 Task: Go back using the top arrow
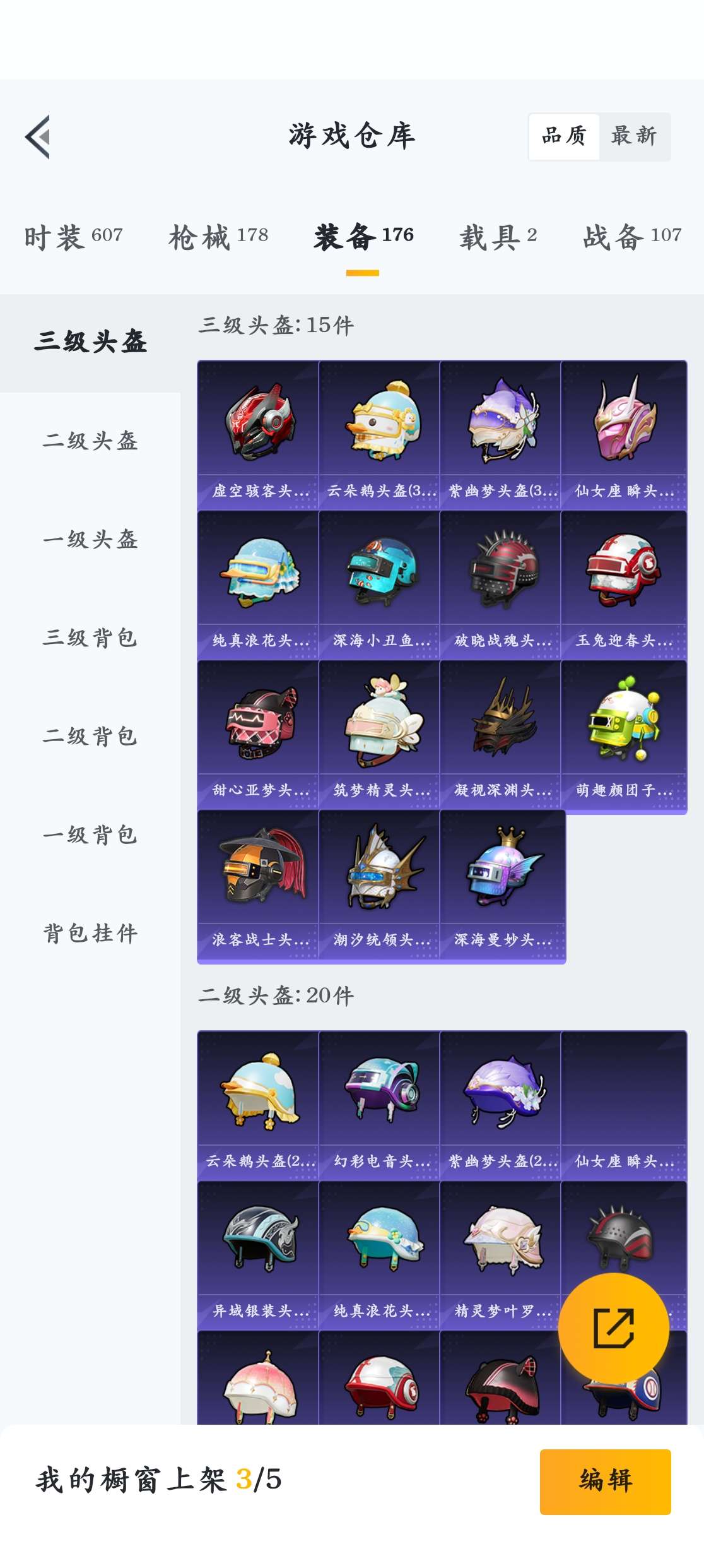click(x=38, y=137)
